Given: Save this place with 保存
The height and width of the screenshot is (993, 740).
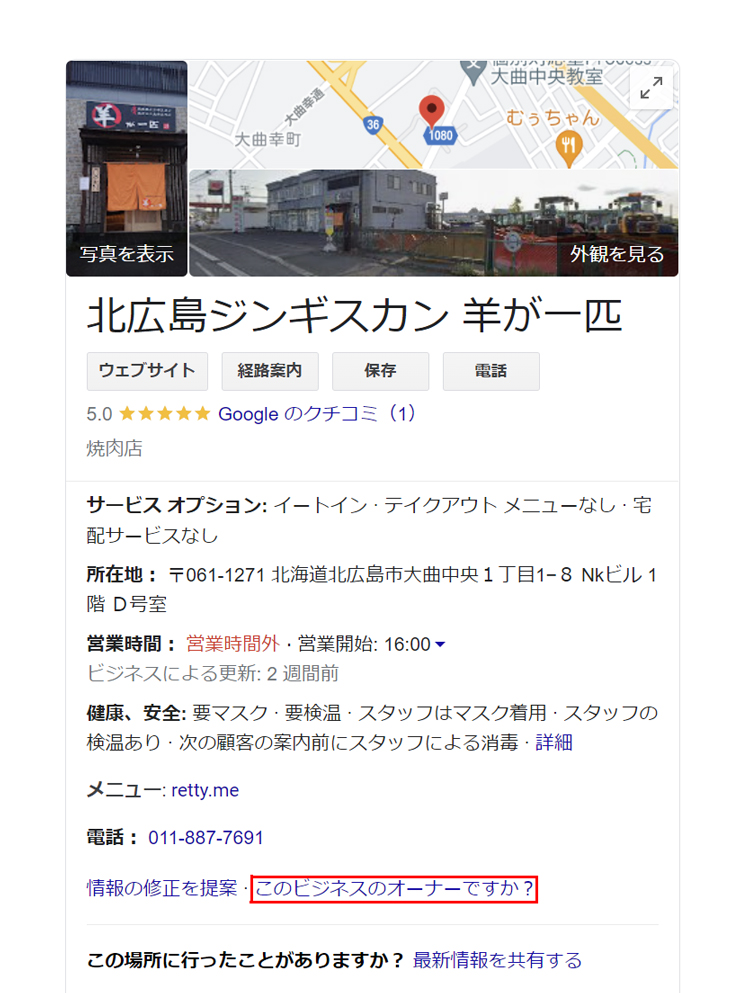Looking at the screenshot, I should click(380, 371).
